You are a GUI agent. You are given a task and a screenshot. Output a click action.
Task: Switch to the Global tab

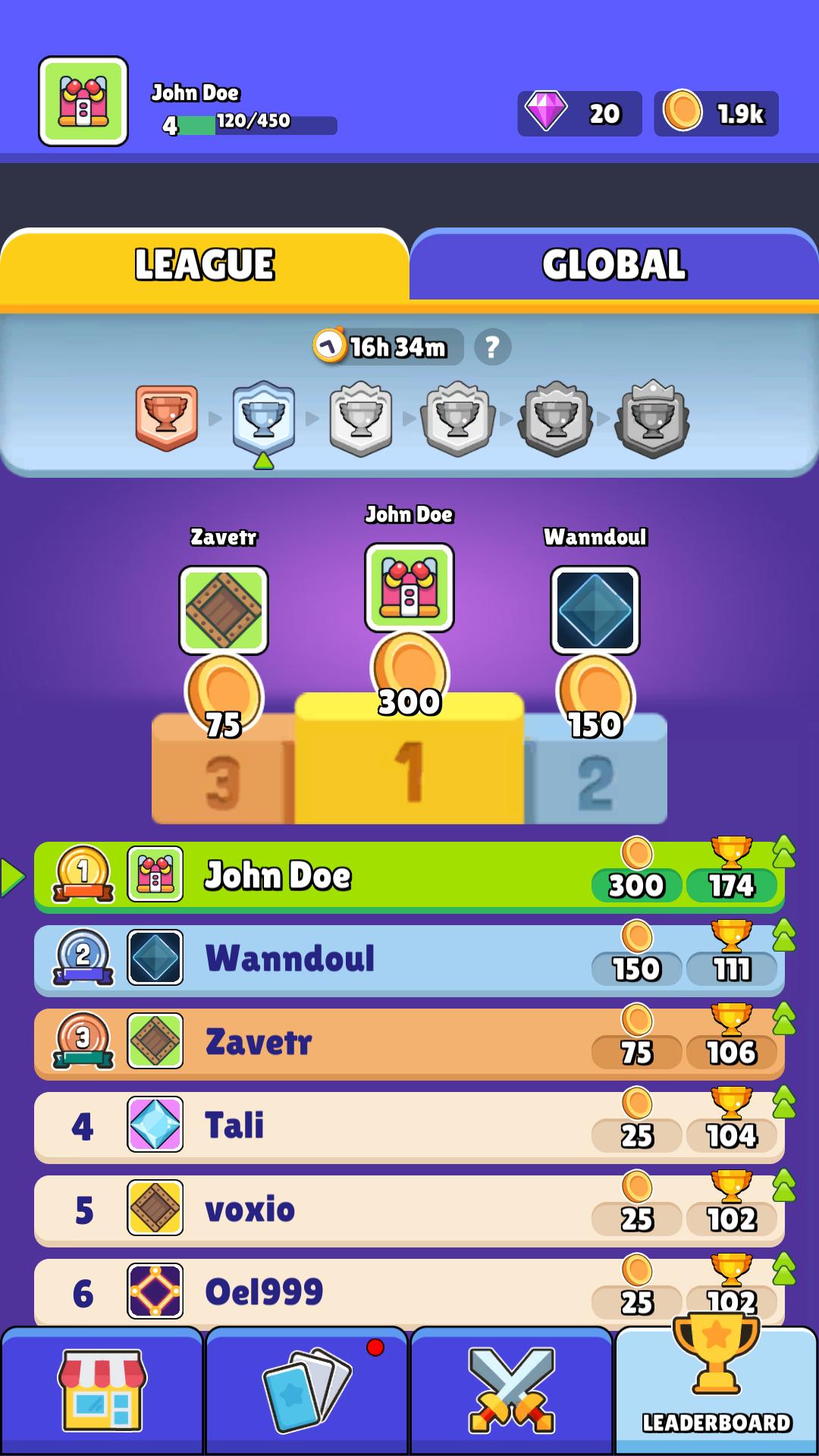click(x=614, y=265)
